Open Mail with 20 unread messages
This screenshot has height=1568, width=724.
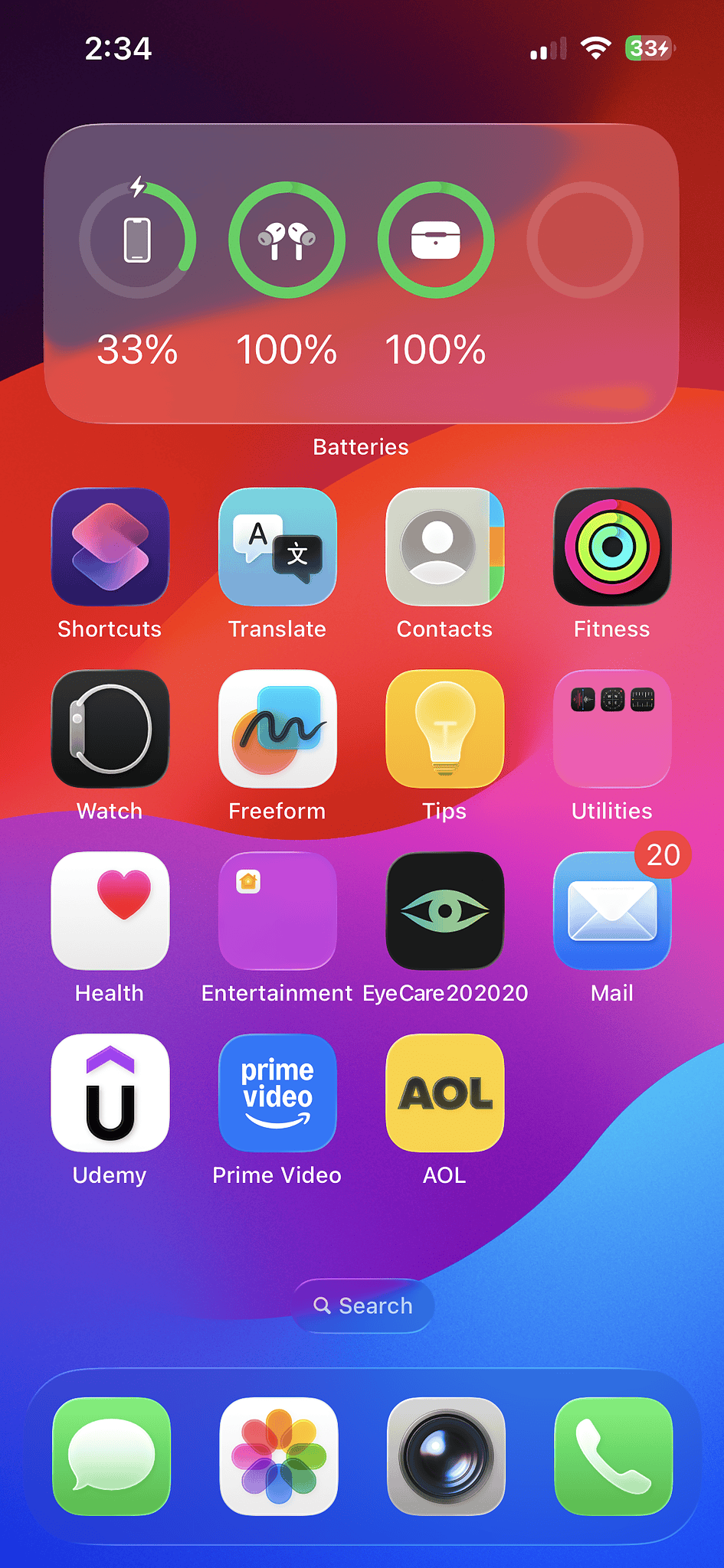pos(611,910)
